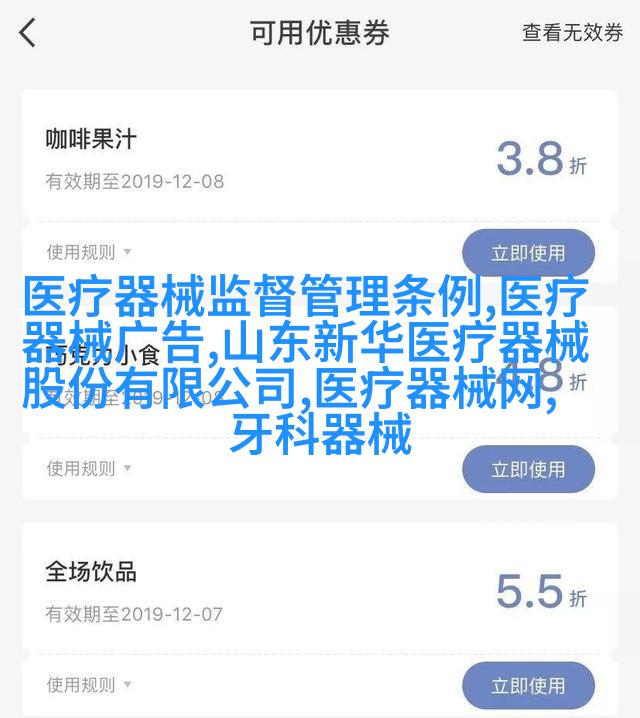Use the 小食 coupon now

click(x=528, y=469)
